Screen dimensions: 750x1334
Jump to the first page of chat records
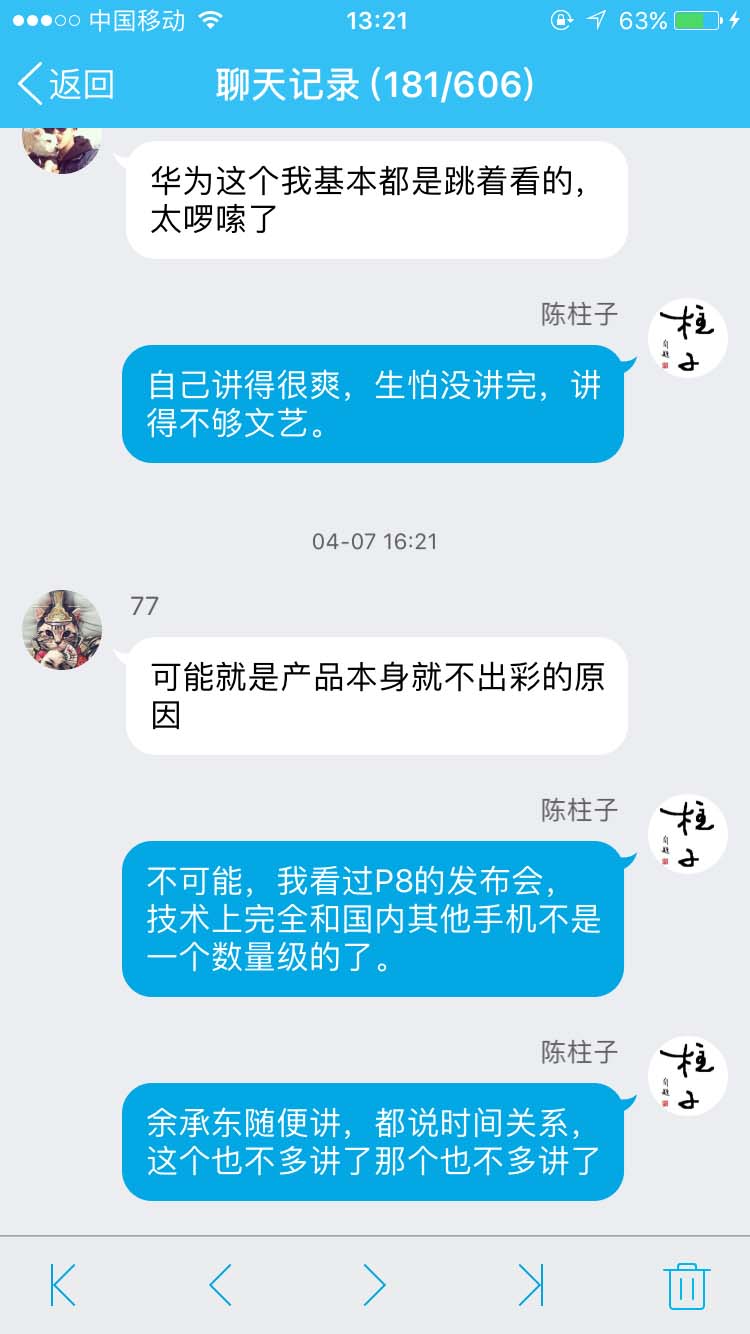[x=62, y=1283]
